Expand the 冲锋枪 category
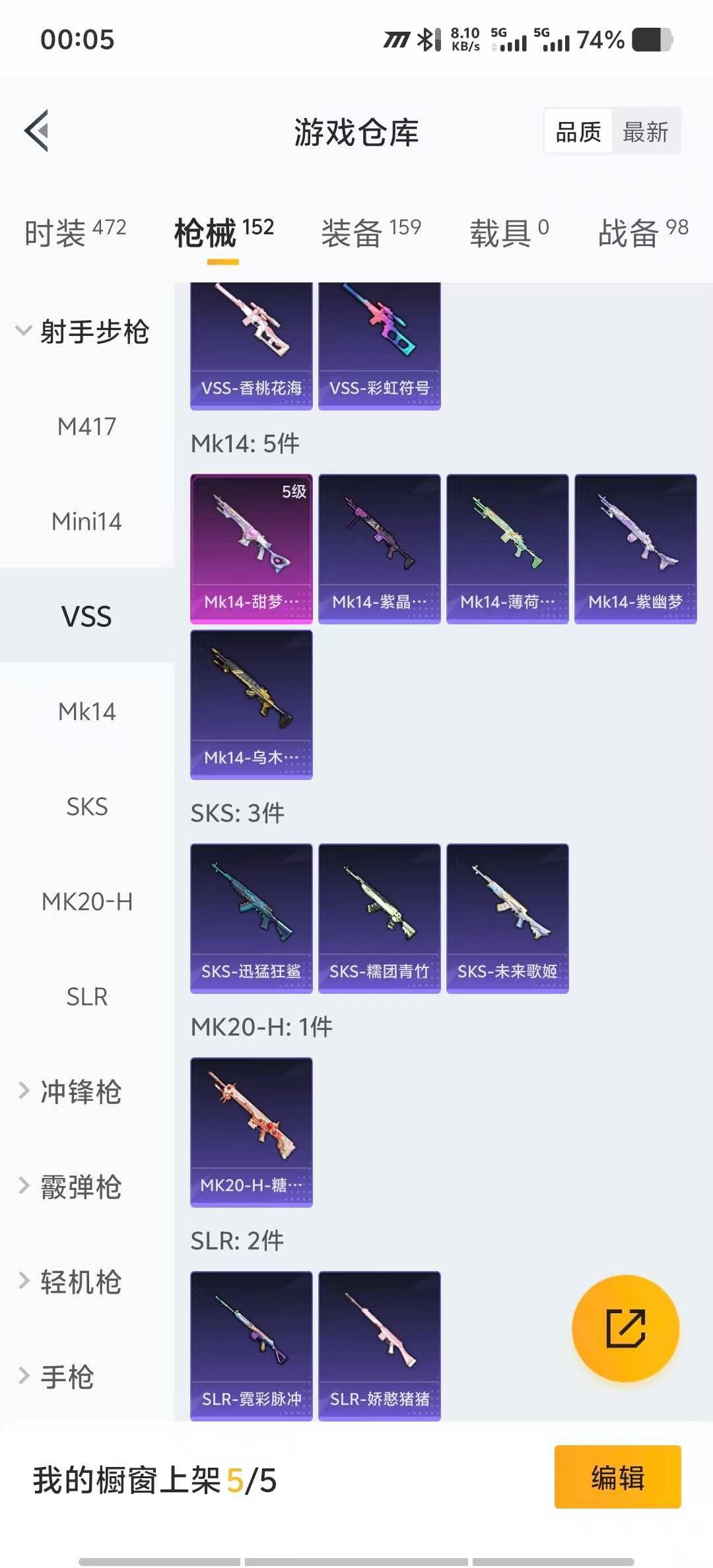This screenshot has height=1568, width=713. (79, 1092)
